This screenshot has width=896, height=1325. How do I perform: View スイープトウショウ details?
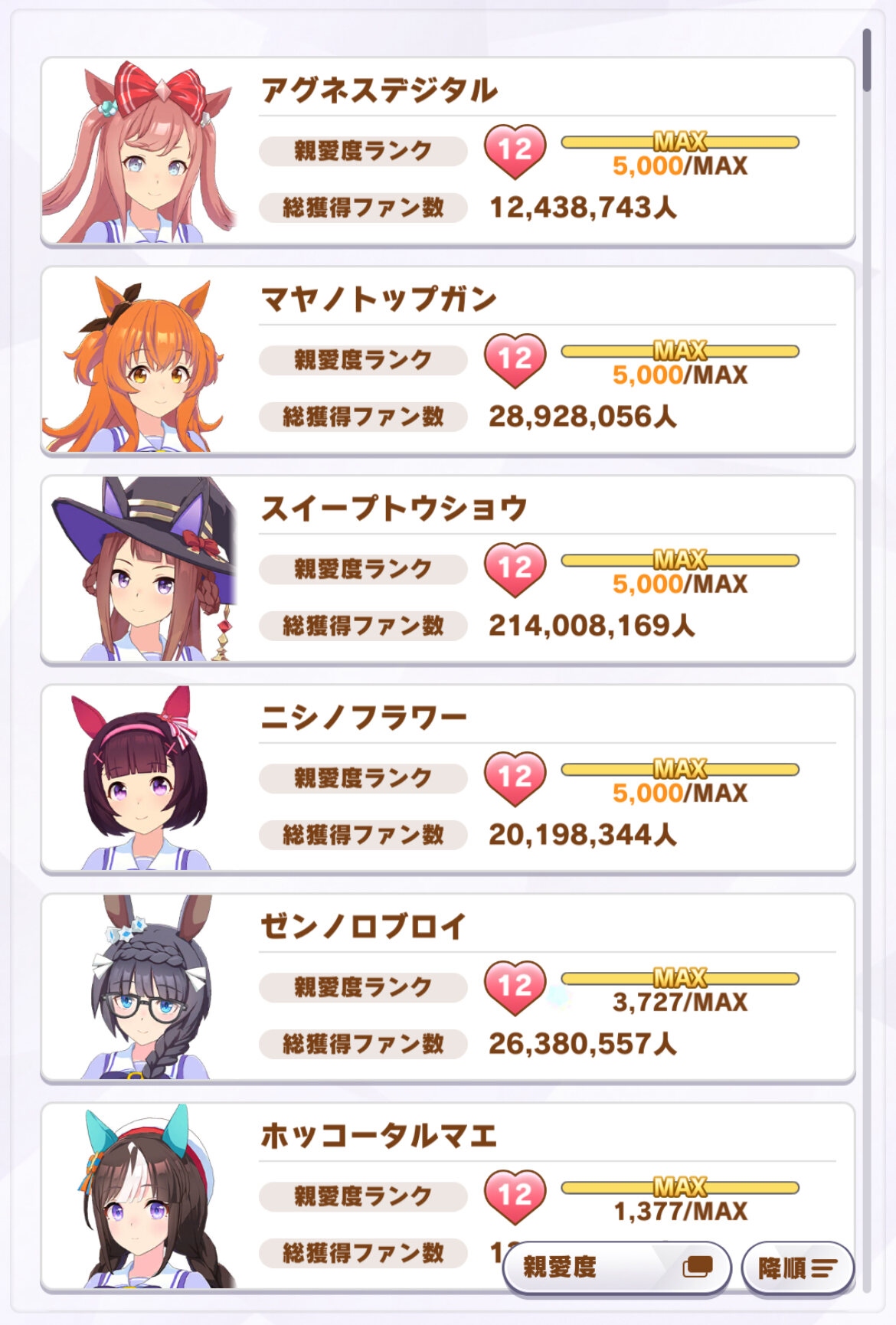point(448,570)
